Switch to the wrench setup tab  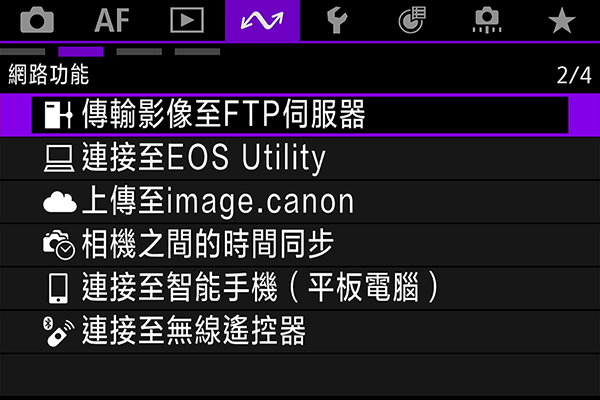[337, 20]
